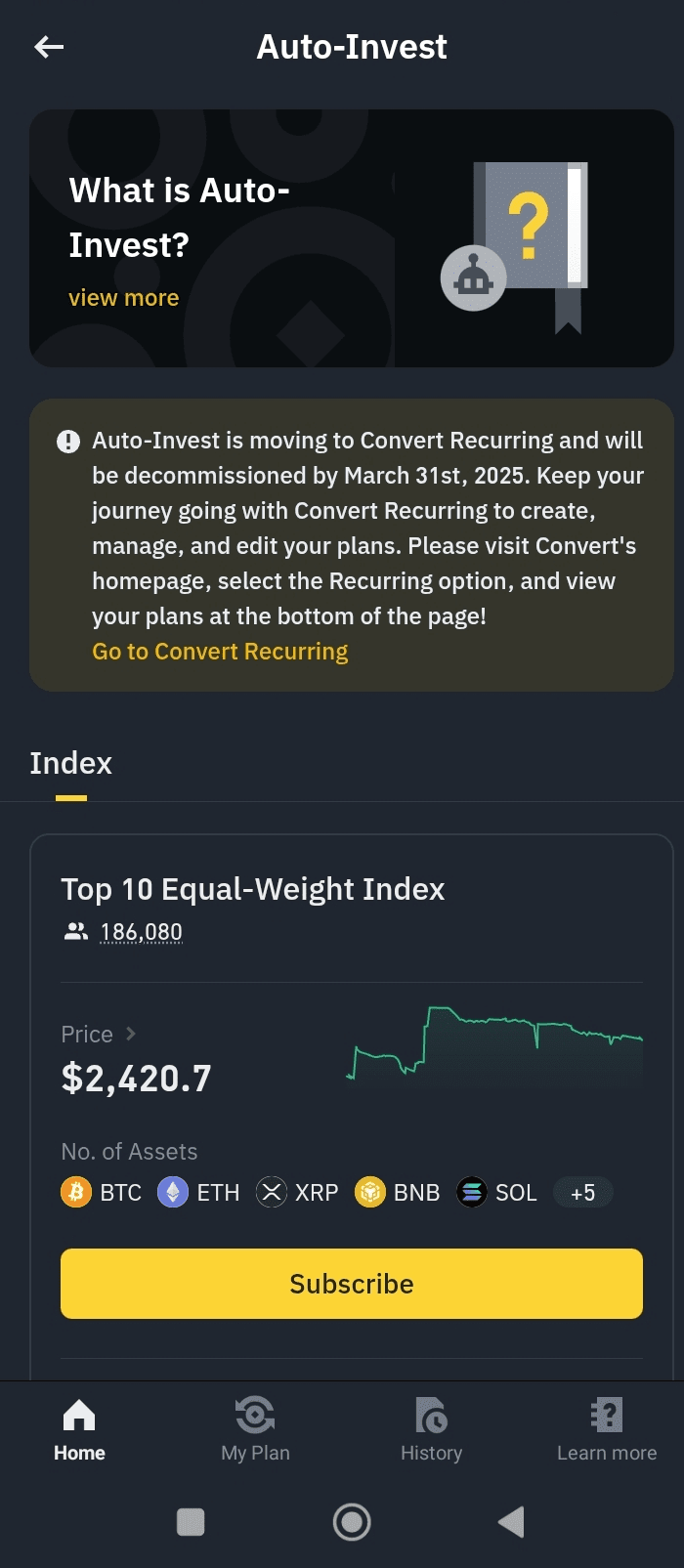Select the Home tab
Image resolution: width=684 pixels, height=1568 pixels.
click(x=79, y=1430)
